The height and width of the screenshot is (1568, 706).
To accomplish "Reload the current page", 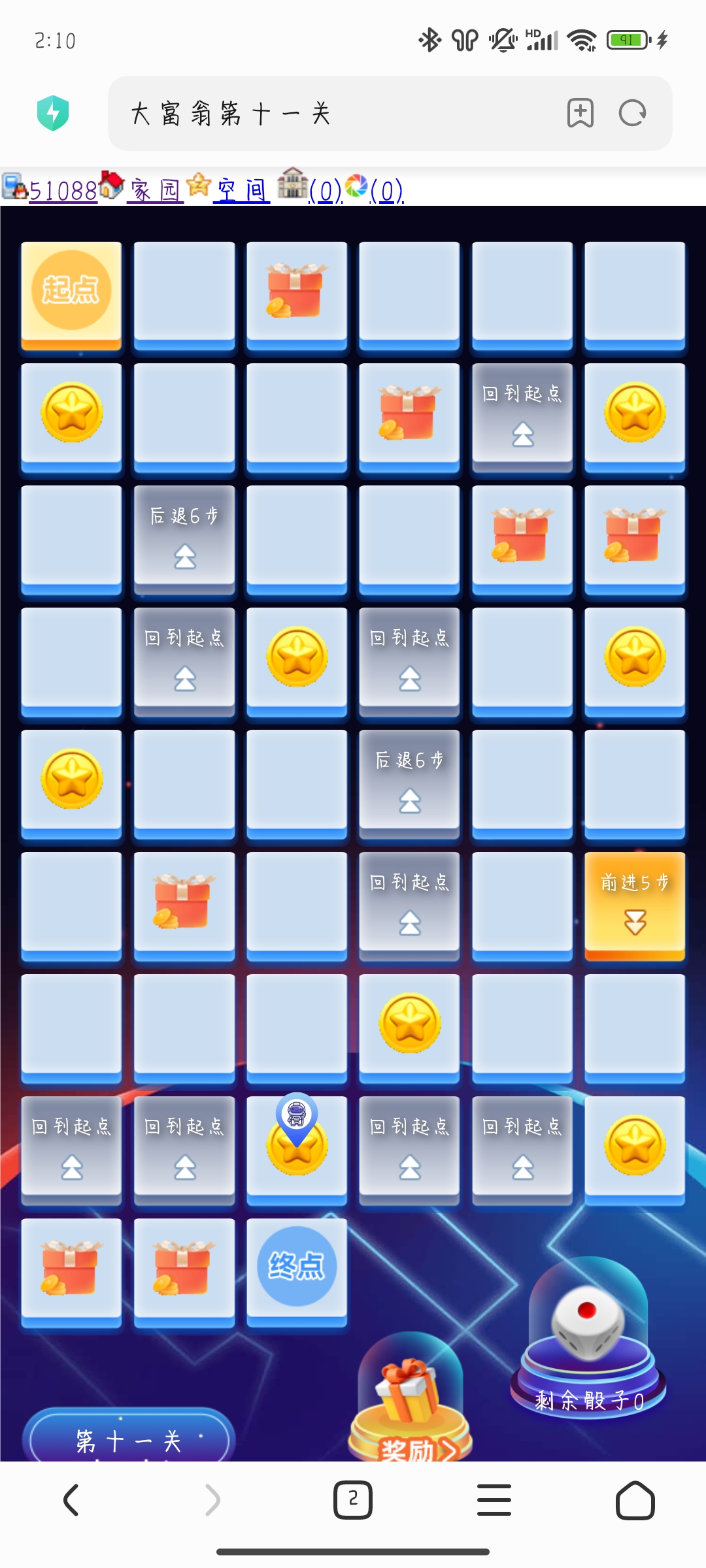I will coord(632,113).
